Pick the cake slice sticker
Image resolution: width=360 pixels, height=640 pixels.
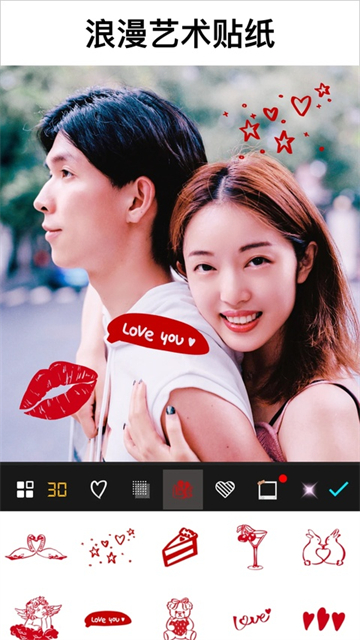point(180,547)
